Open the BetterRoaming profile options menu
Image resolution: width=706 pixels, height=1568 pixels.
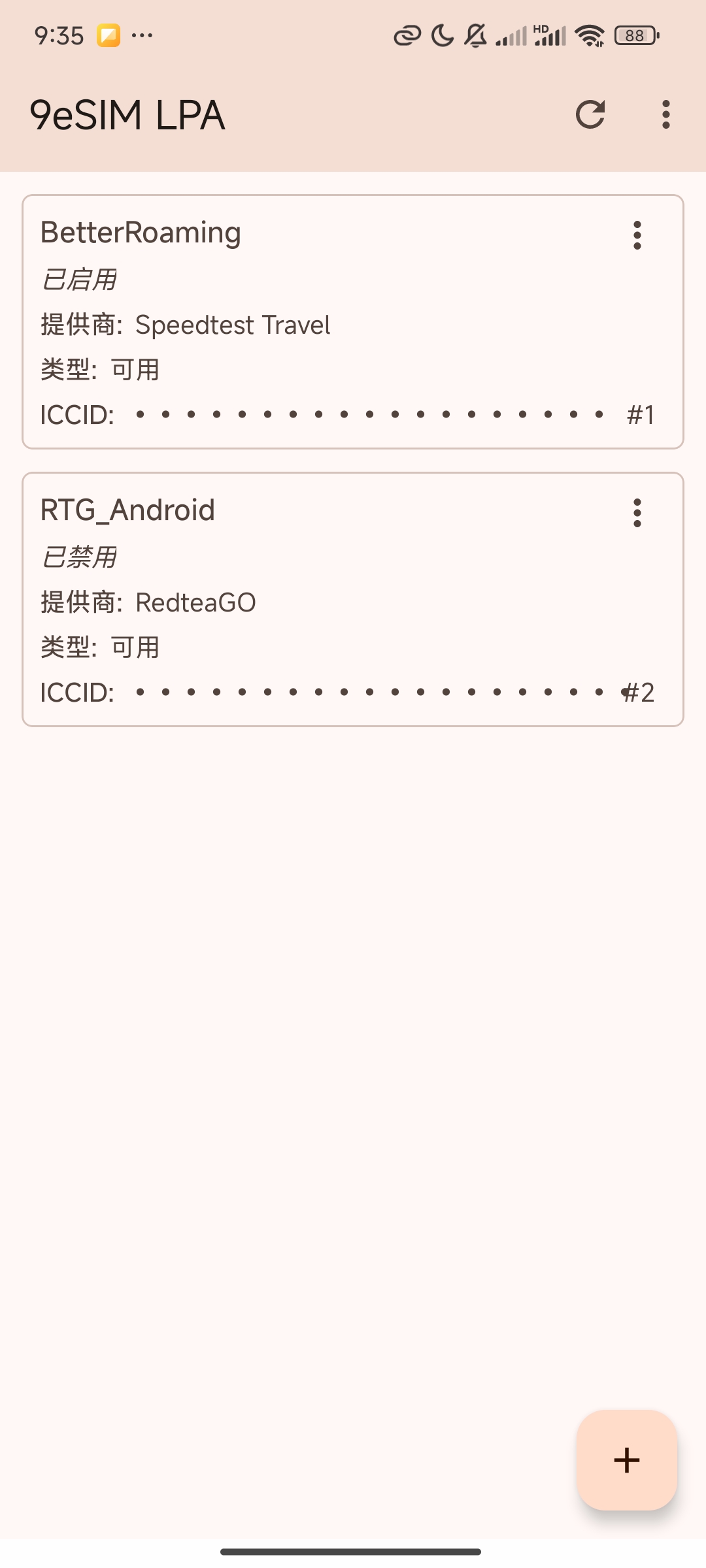point(636,237)
